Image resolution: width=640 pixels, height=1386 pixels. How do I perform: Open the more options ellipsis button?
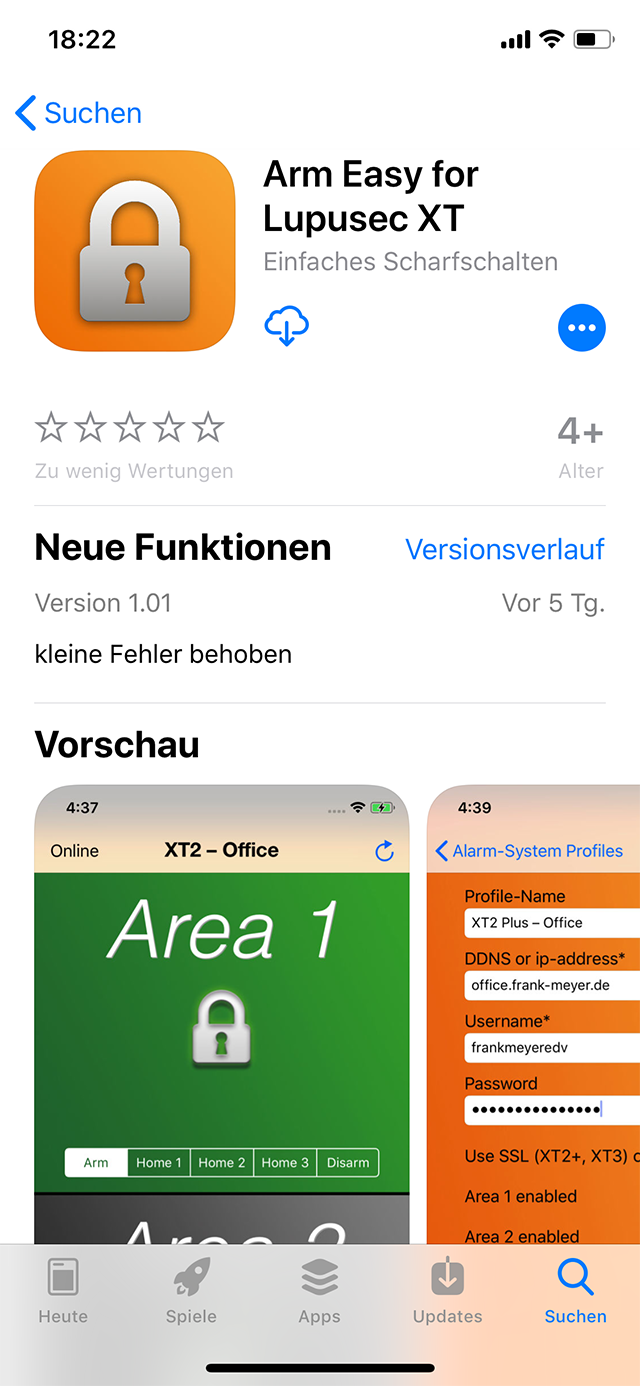click(x=582, y=328)
